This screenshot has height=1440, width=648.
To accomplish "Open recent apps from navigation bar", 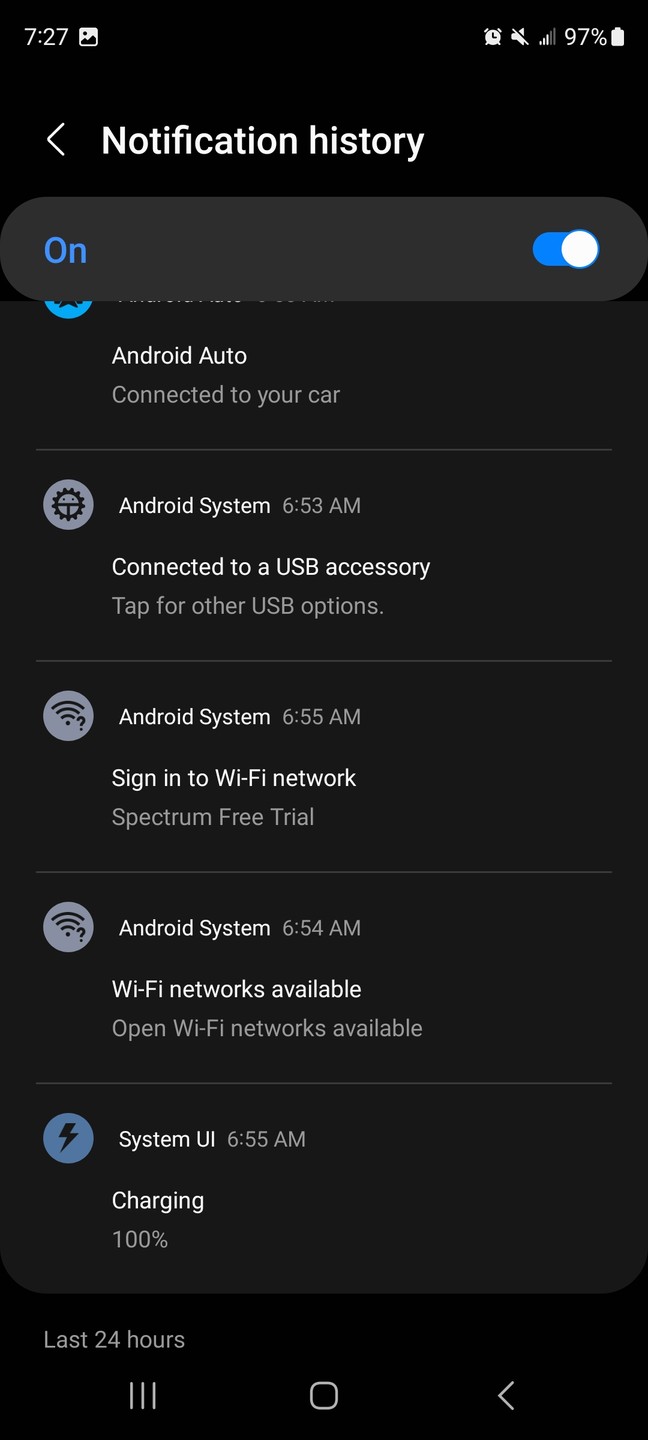I will tap(143, 1396).
